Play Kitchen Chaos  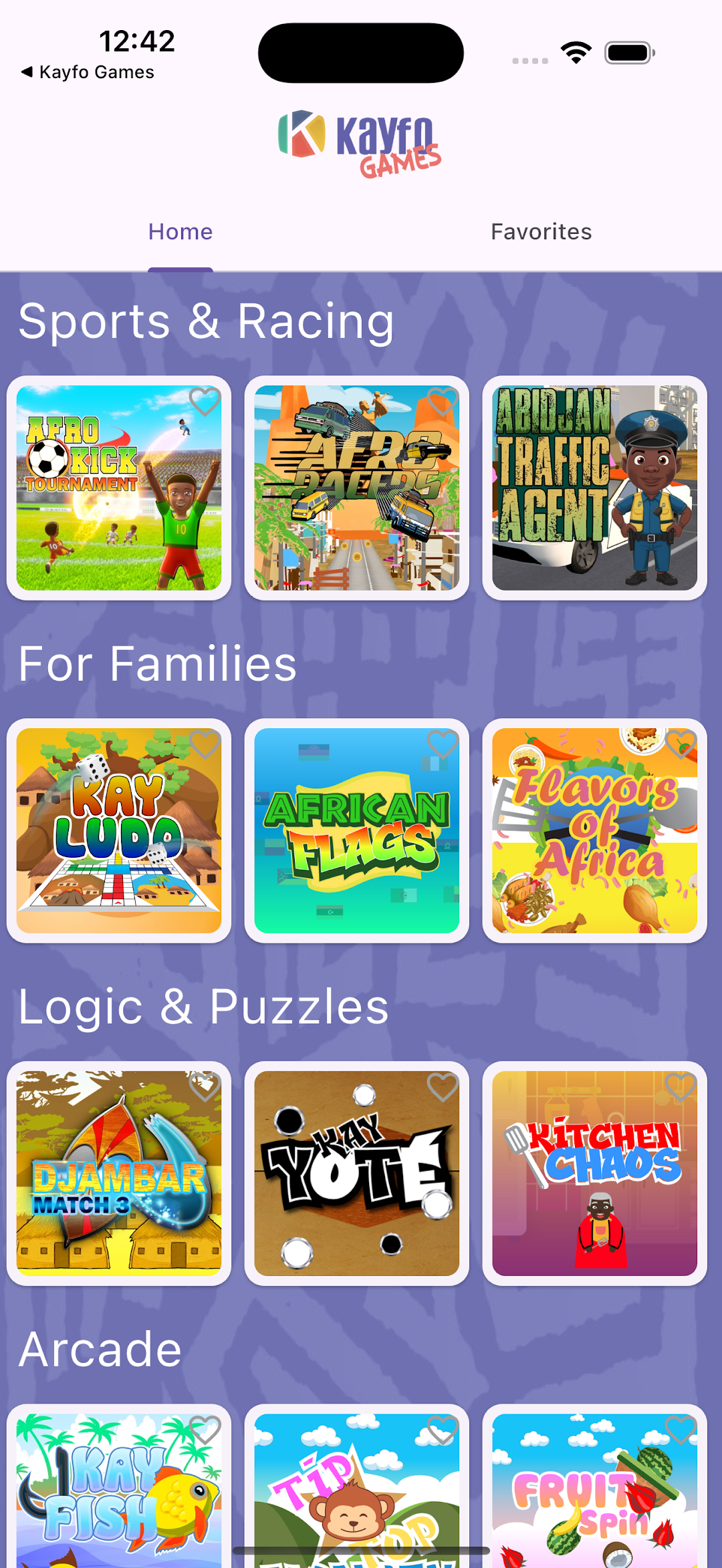click(595, 1173)
